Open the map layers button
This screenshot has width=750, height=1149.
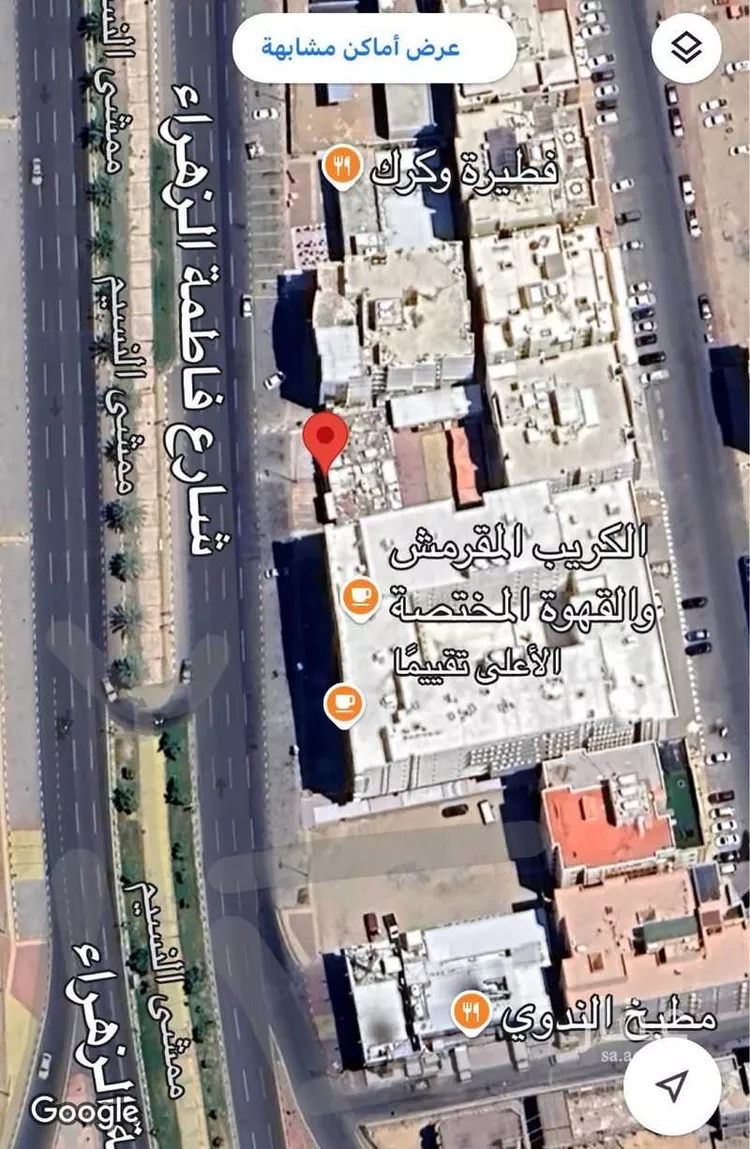click(686, 48)
